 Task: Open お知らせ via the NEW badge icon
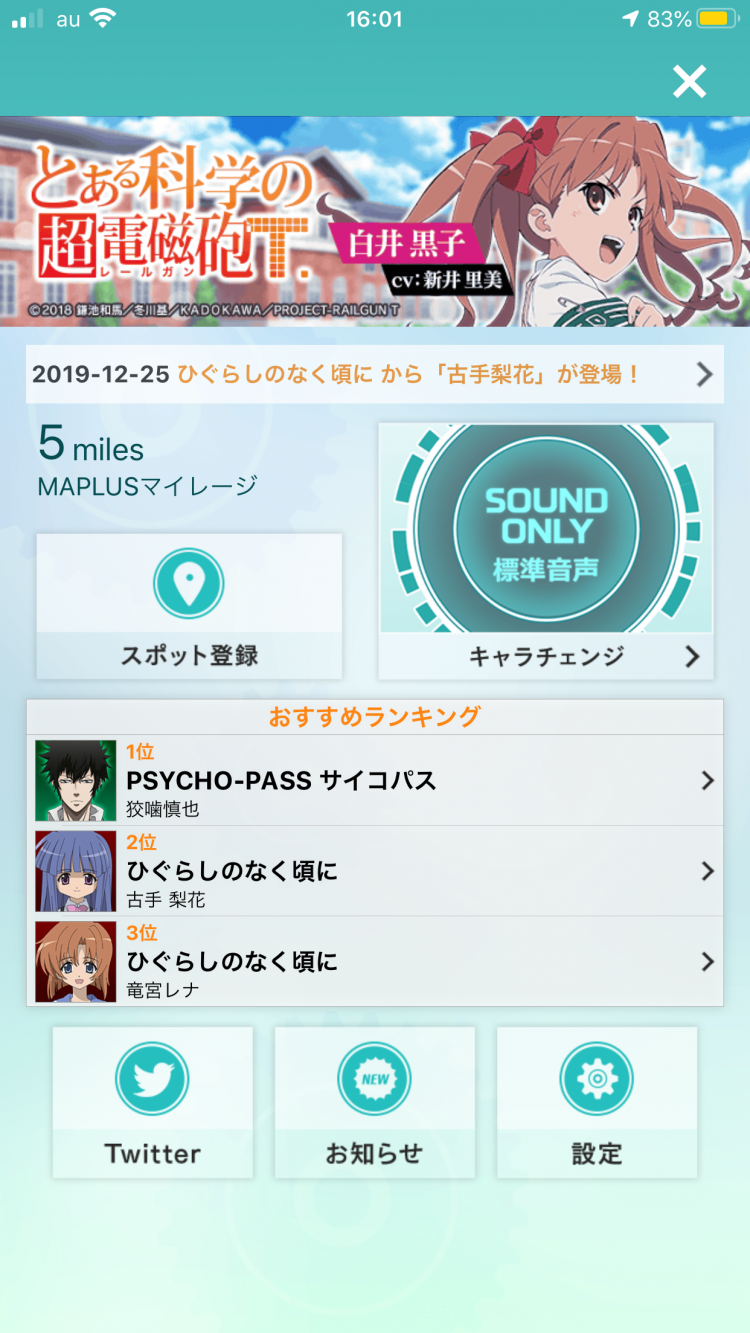374,1078
